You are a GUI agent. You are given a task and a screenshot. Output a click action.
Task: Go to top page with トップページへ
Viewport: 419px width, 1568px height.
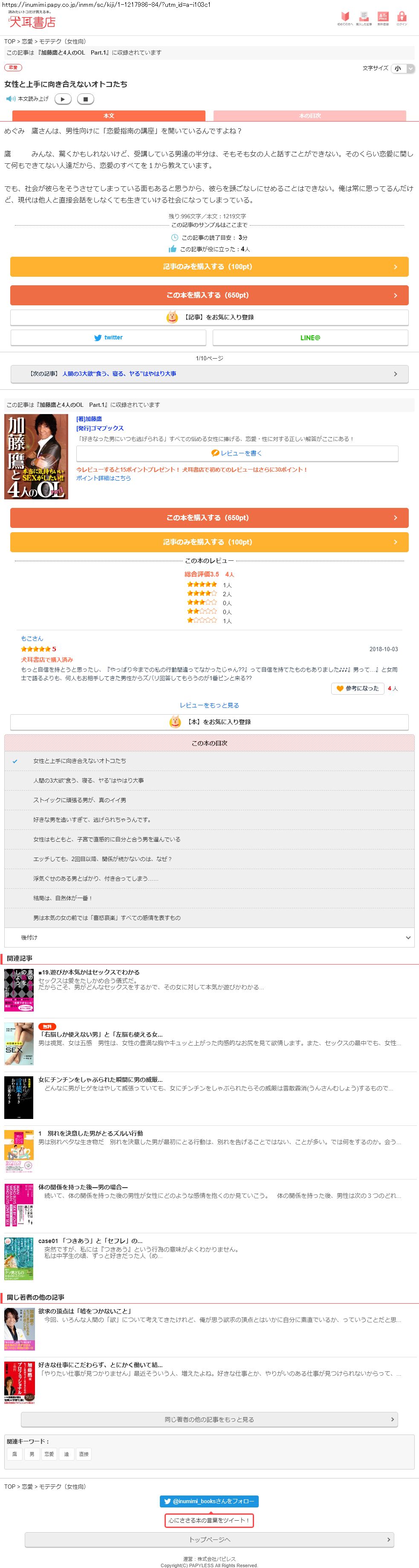[x=209, y=1539]
